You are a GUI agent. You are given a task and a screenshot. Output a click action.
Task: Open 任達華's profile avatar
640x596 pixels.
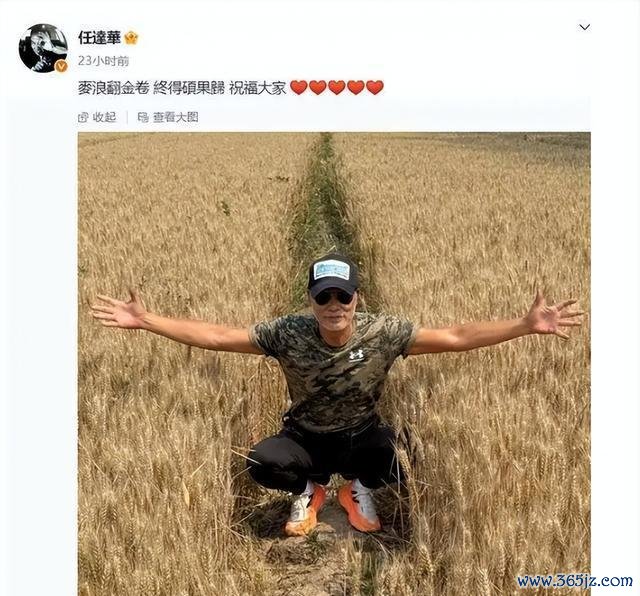point(43,48)
